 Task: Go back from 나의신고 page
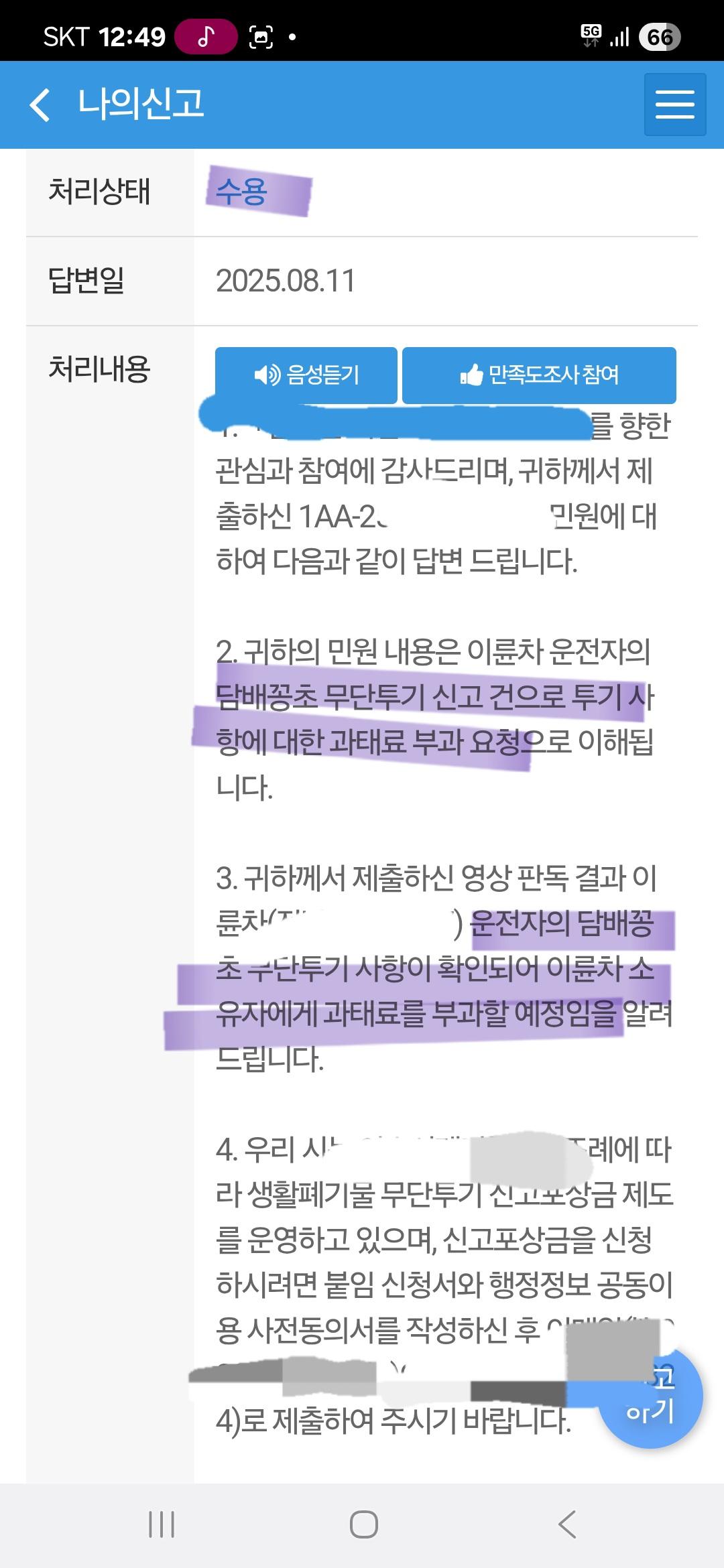[40, 105]
